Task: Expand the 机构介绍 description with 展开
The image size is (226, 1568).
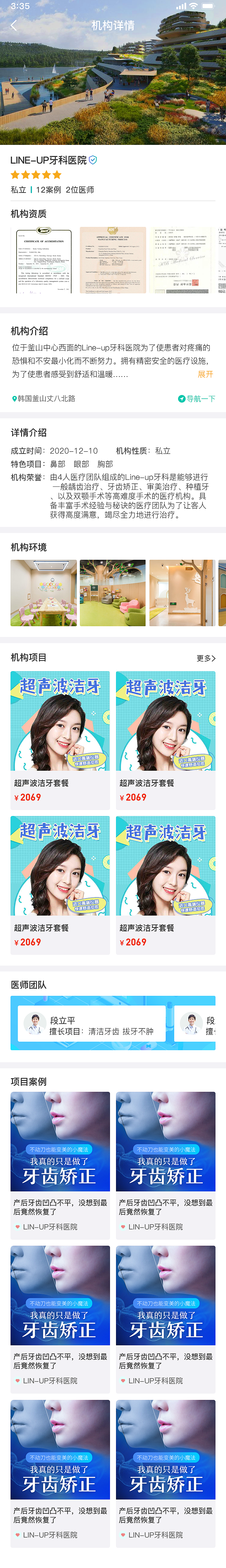Action: click(205, 374)
